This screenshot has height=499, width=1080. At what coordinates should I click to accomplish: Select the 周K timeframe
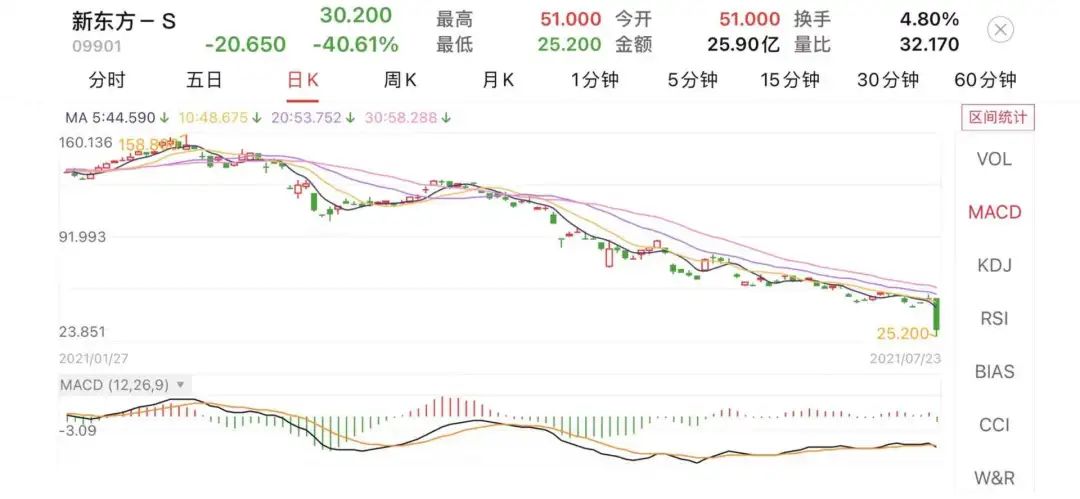tap(400, 80)
